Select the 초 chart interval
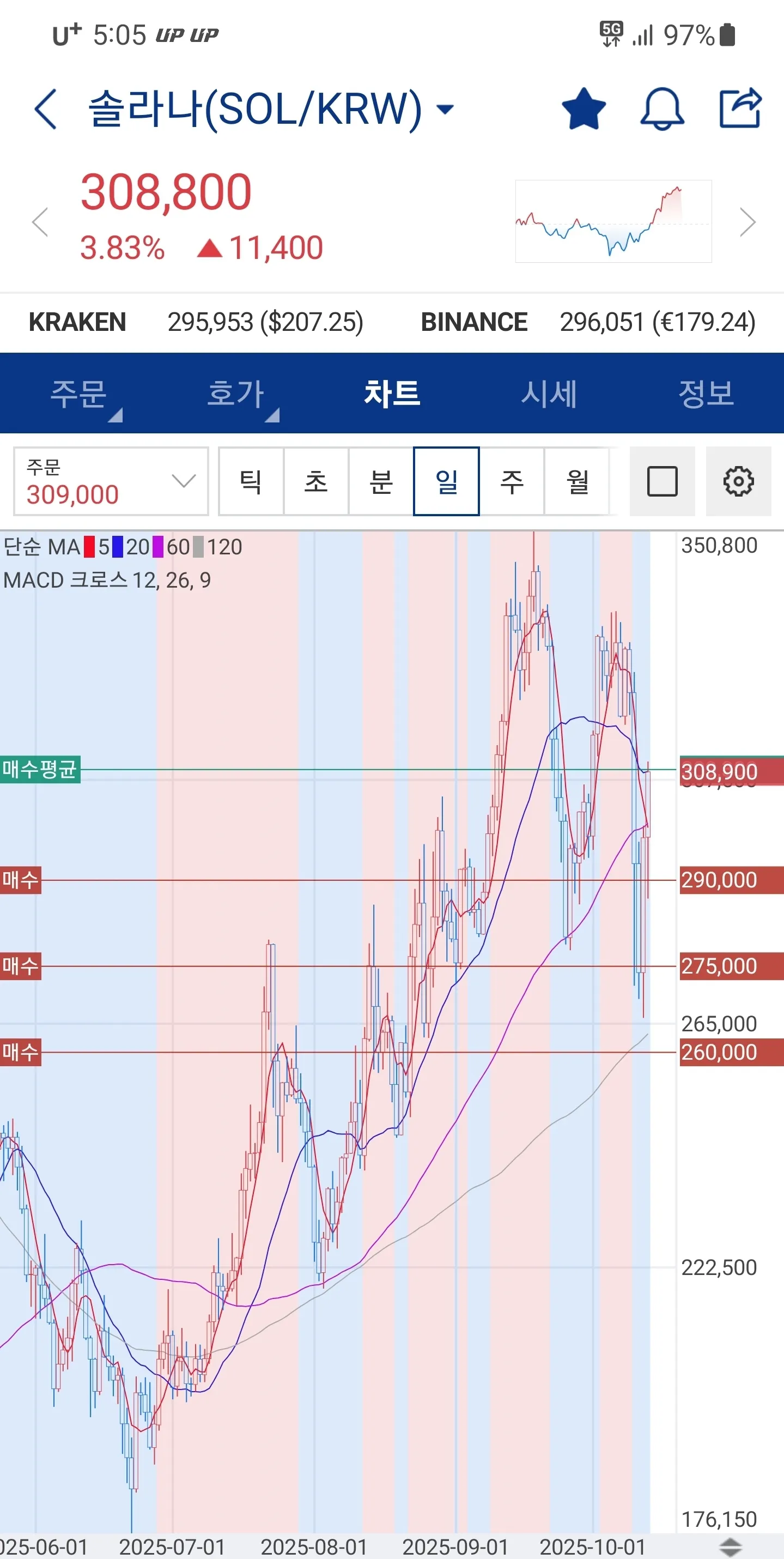 point(316,482)
